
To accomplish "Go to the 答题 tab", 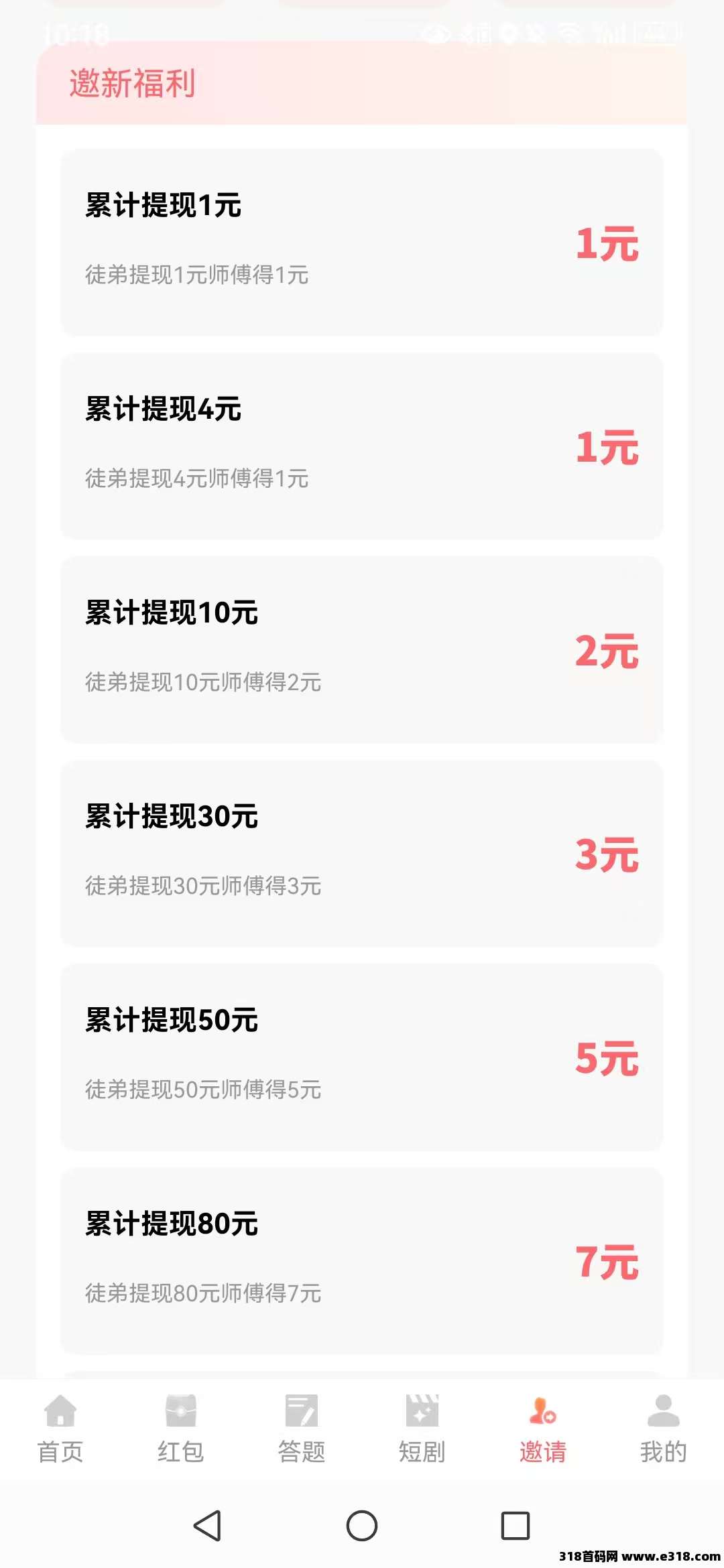I will 302,1429.
